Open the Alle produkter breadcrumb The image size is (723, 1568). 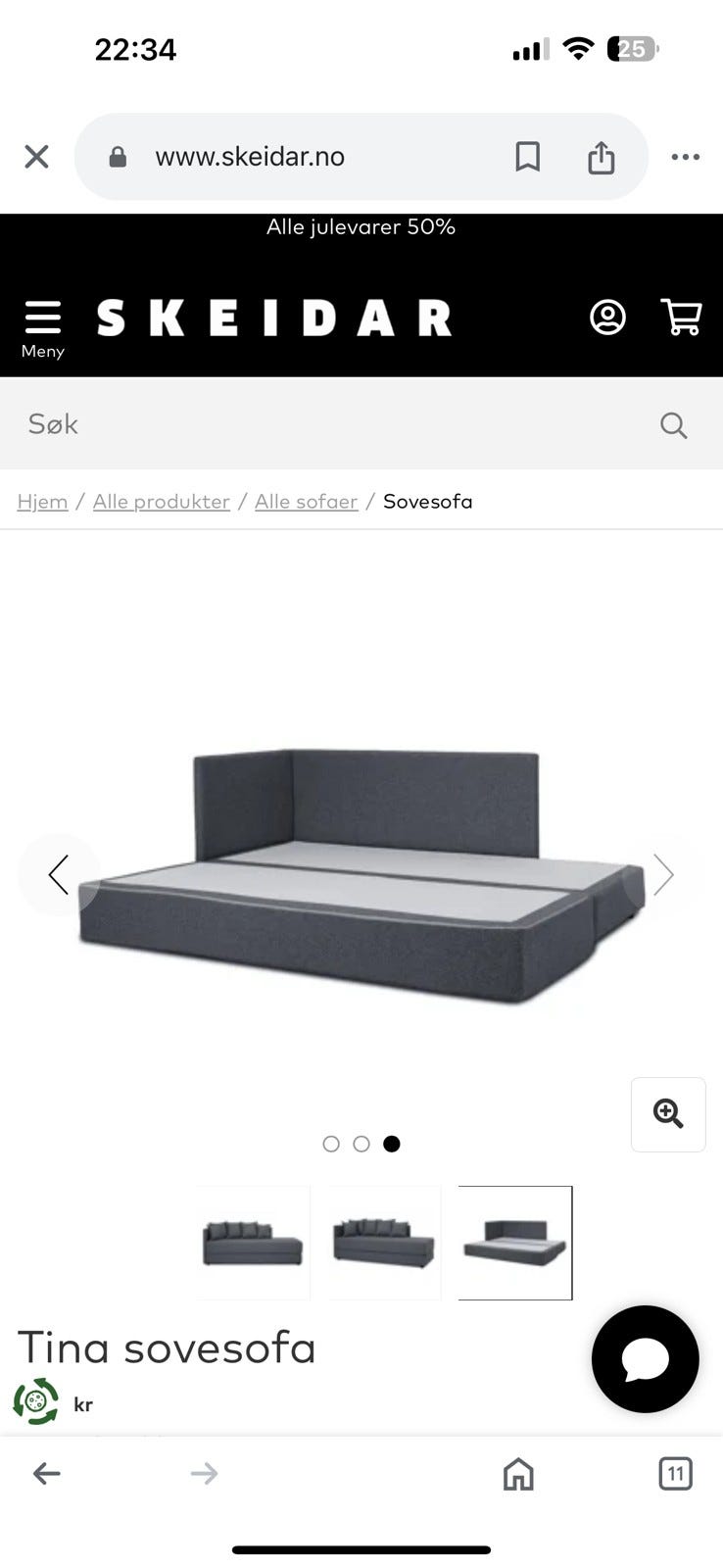tap(162, 502)
